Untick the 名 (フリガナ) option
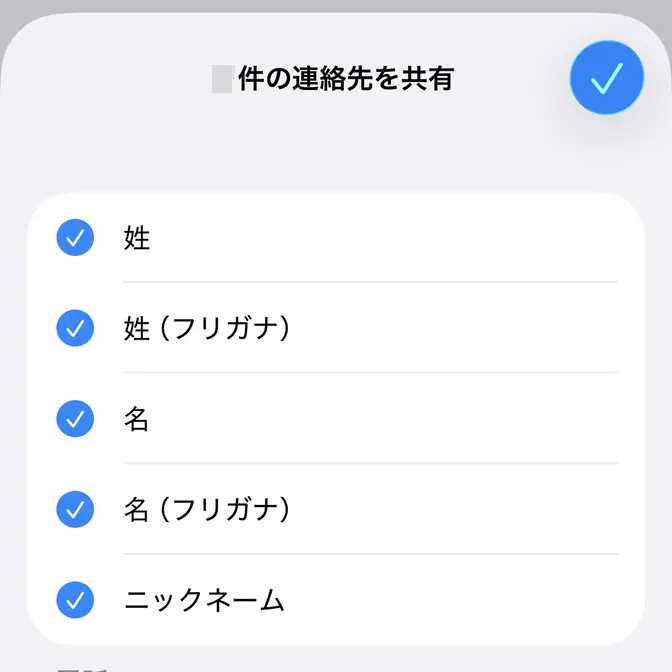 click(75, 509)
